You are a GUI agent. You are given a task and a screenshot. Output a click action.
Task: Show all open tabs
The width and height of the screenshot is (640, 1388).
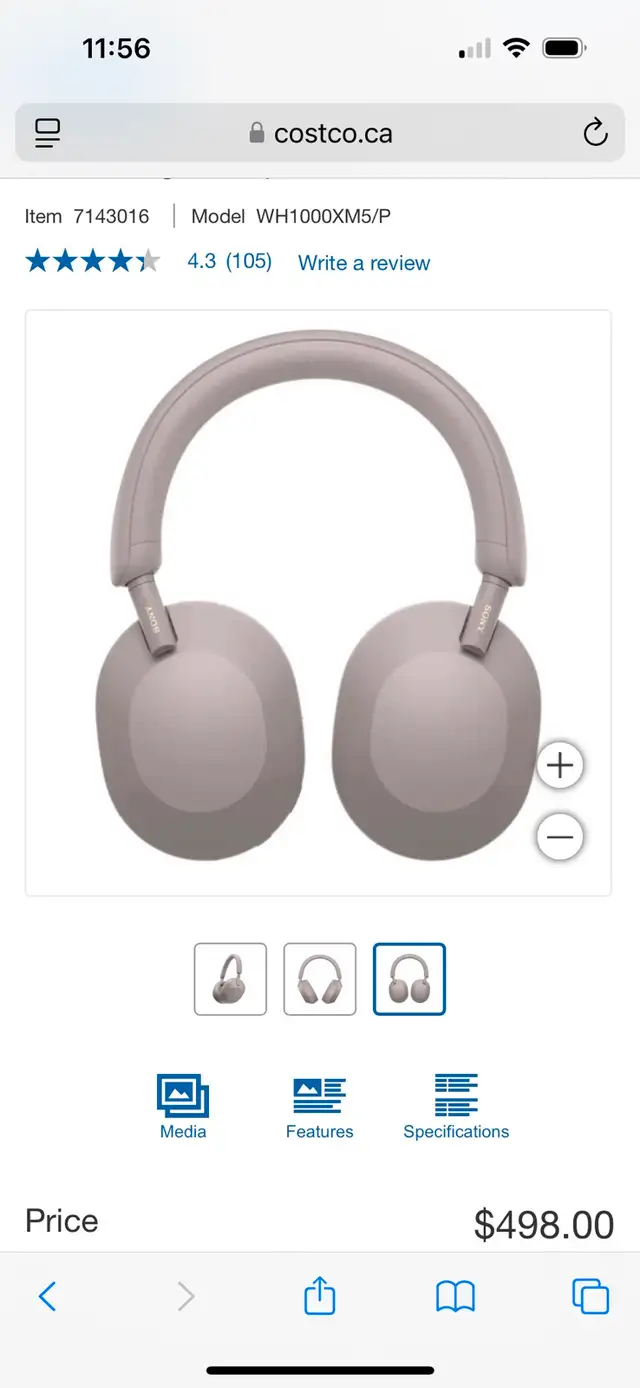point(590,1296)
